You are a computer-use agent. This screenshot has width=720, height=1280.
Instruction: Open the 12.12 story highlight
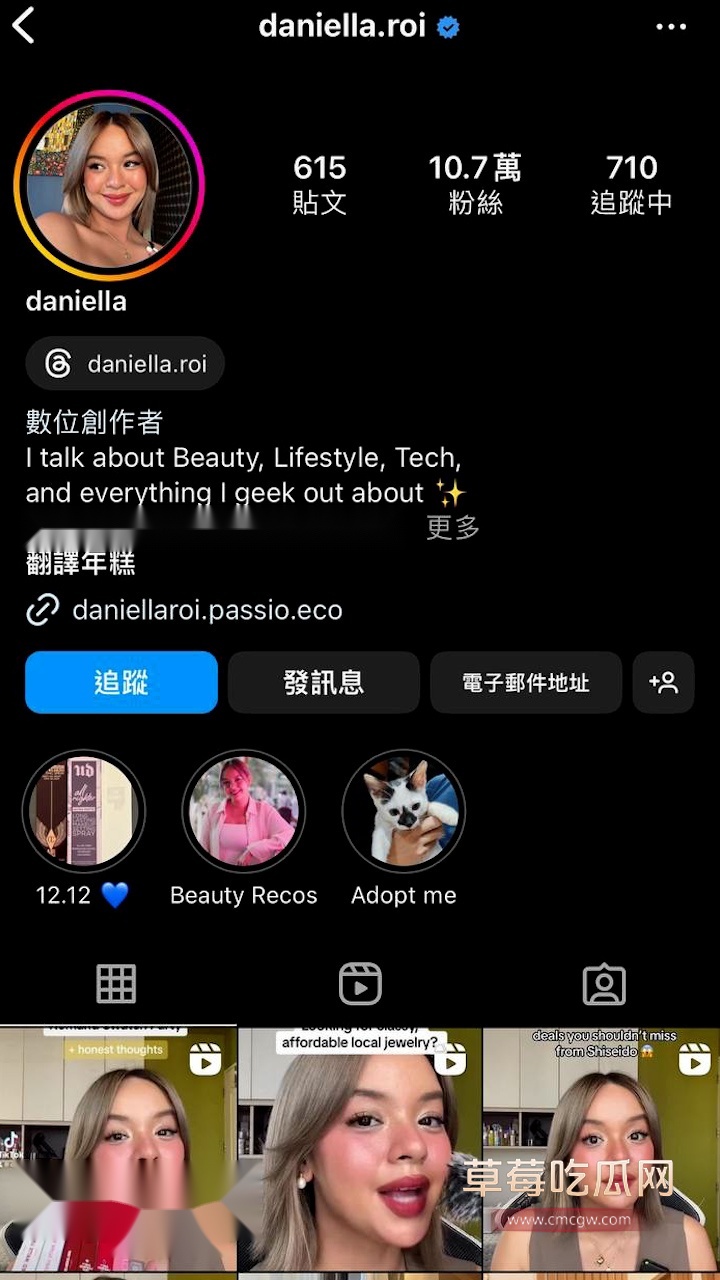click(83, 812)
